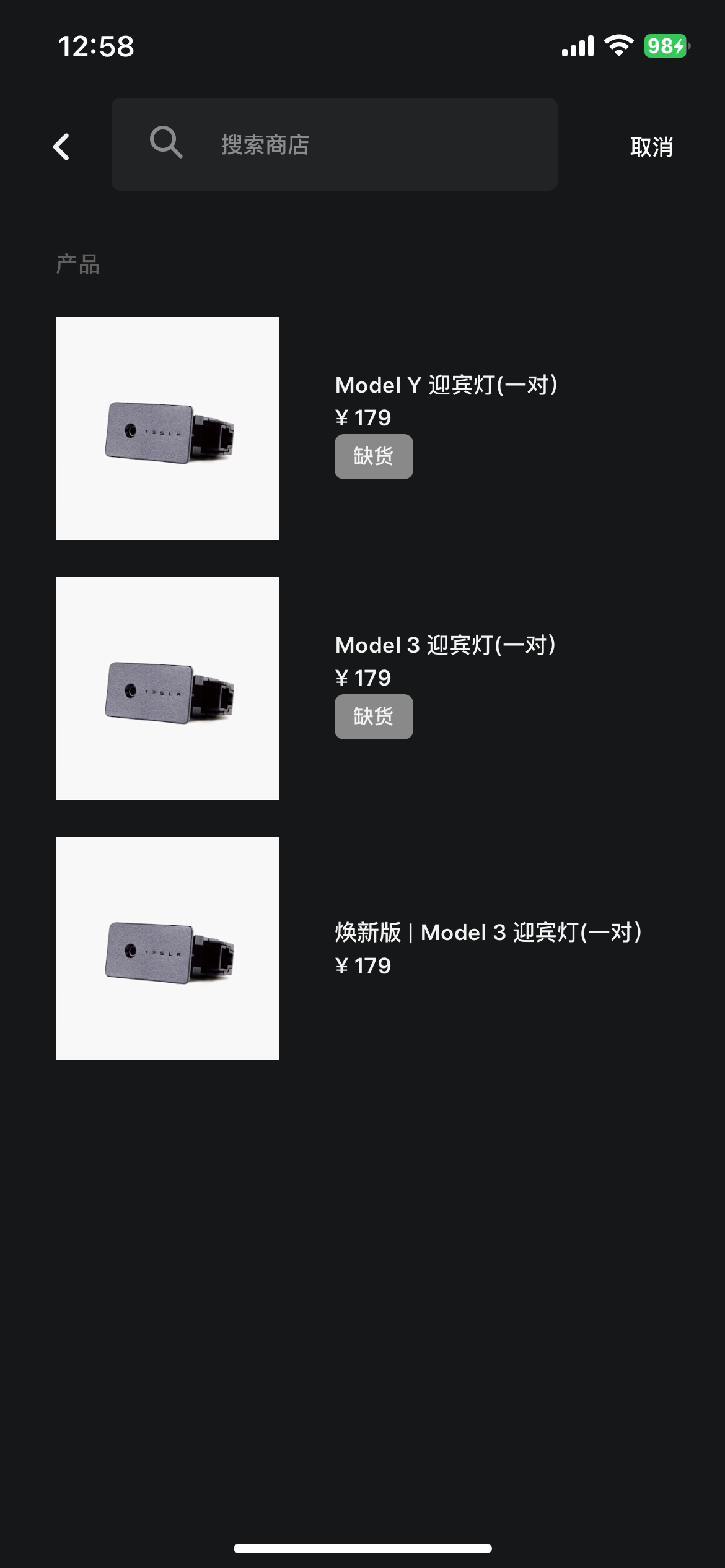Click the 搜索商店 search input field
The height and width of the screenshot is (1568, 725).
coord(335,144)
